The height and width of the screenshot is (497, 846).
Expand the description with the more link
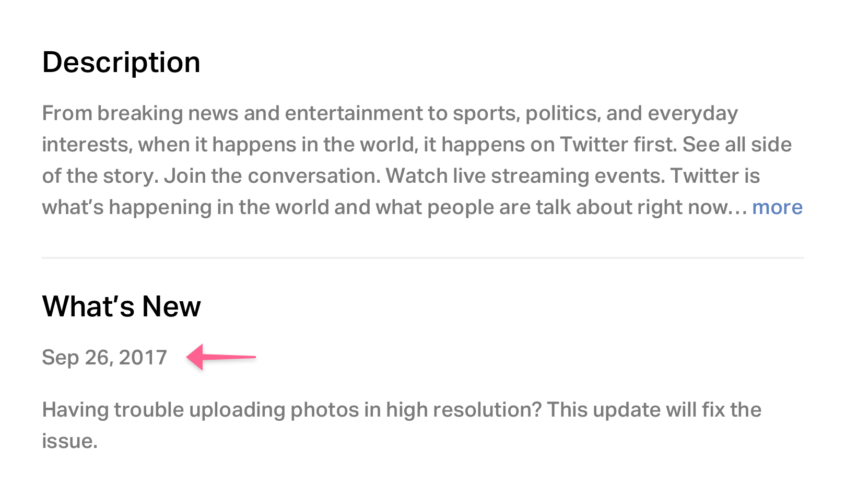tap(777, 208)
